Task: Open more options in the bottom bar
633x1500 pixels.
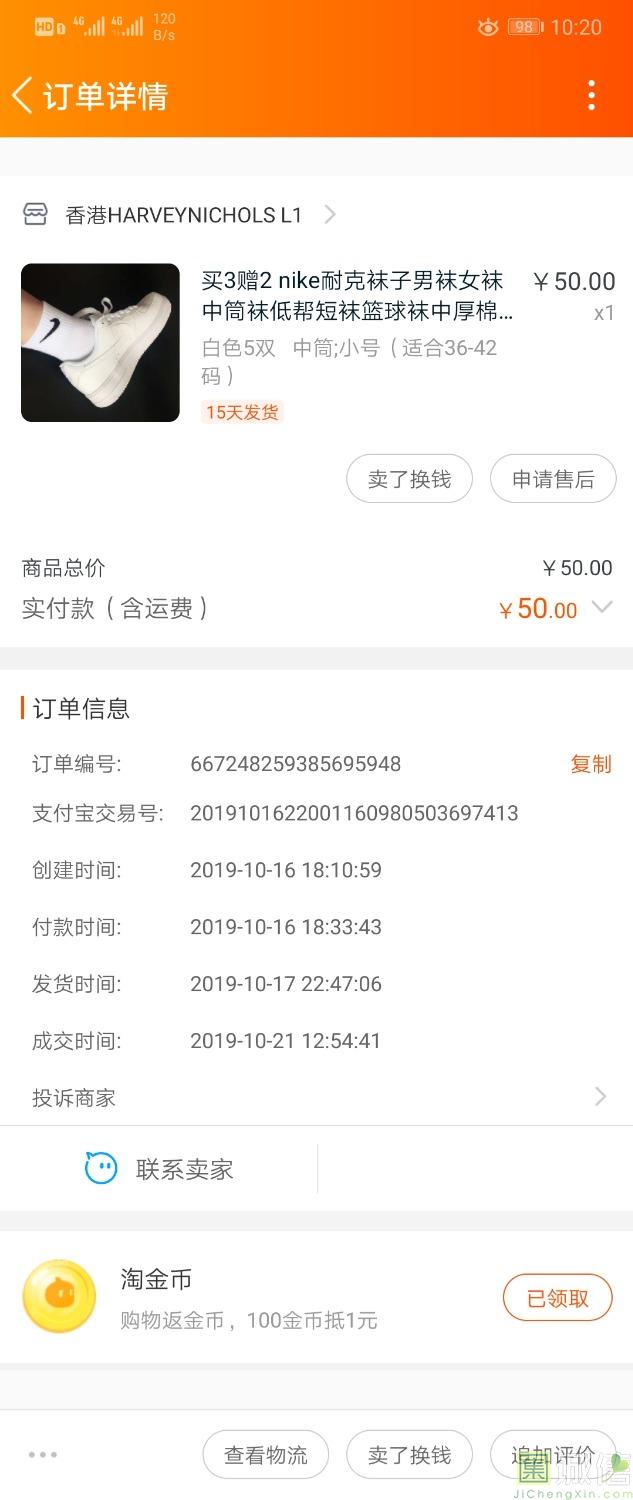Action: (x=43, y=1455)
